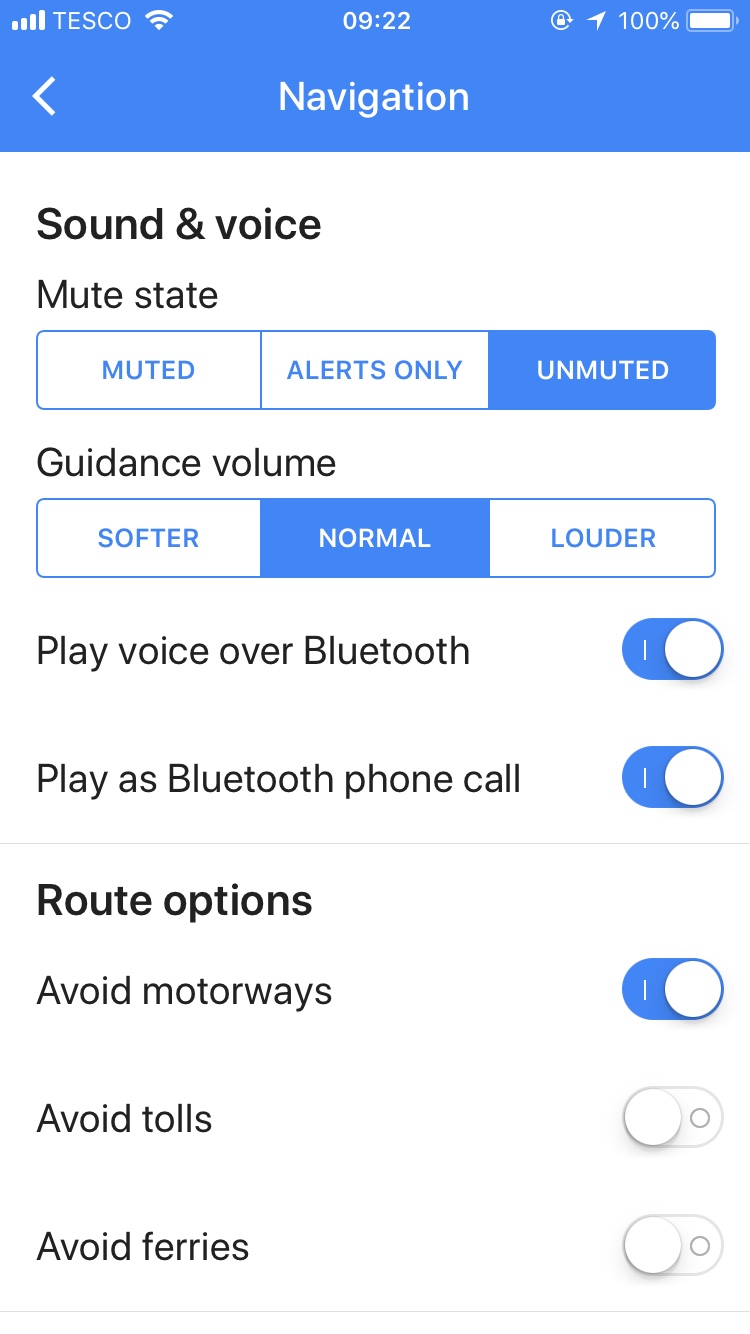Set guidance volume to Softer
This screenshot has height=1334, width=750.
coord(149,538)
